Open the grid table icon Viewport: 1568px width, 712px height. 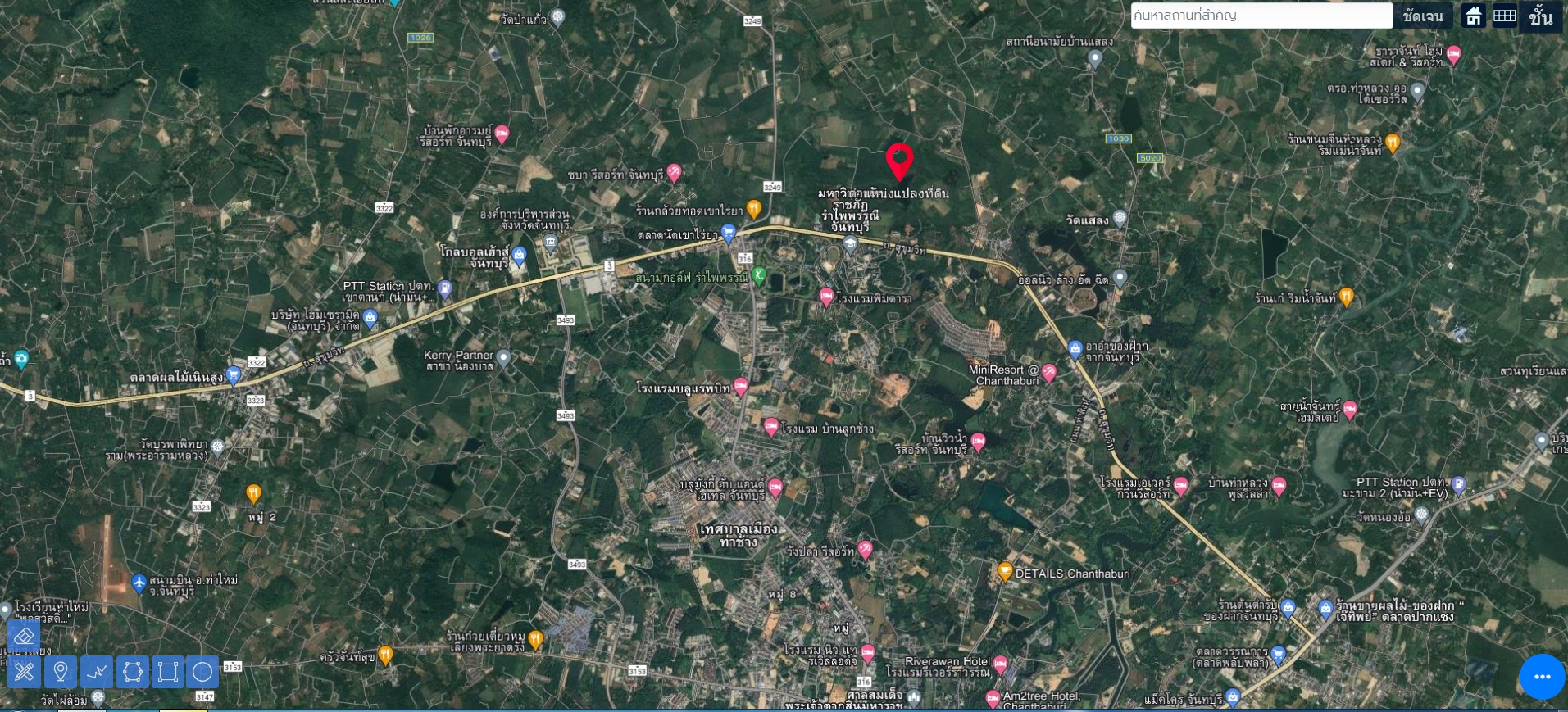(x=1505, y=16)
